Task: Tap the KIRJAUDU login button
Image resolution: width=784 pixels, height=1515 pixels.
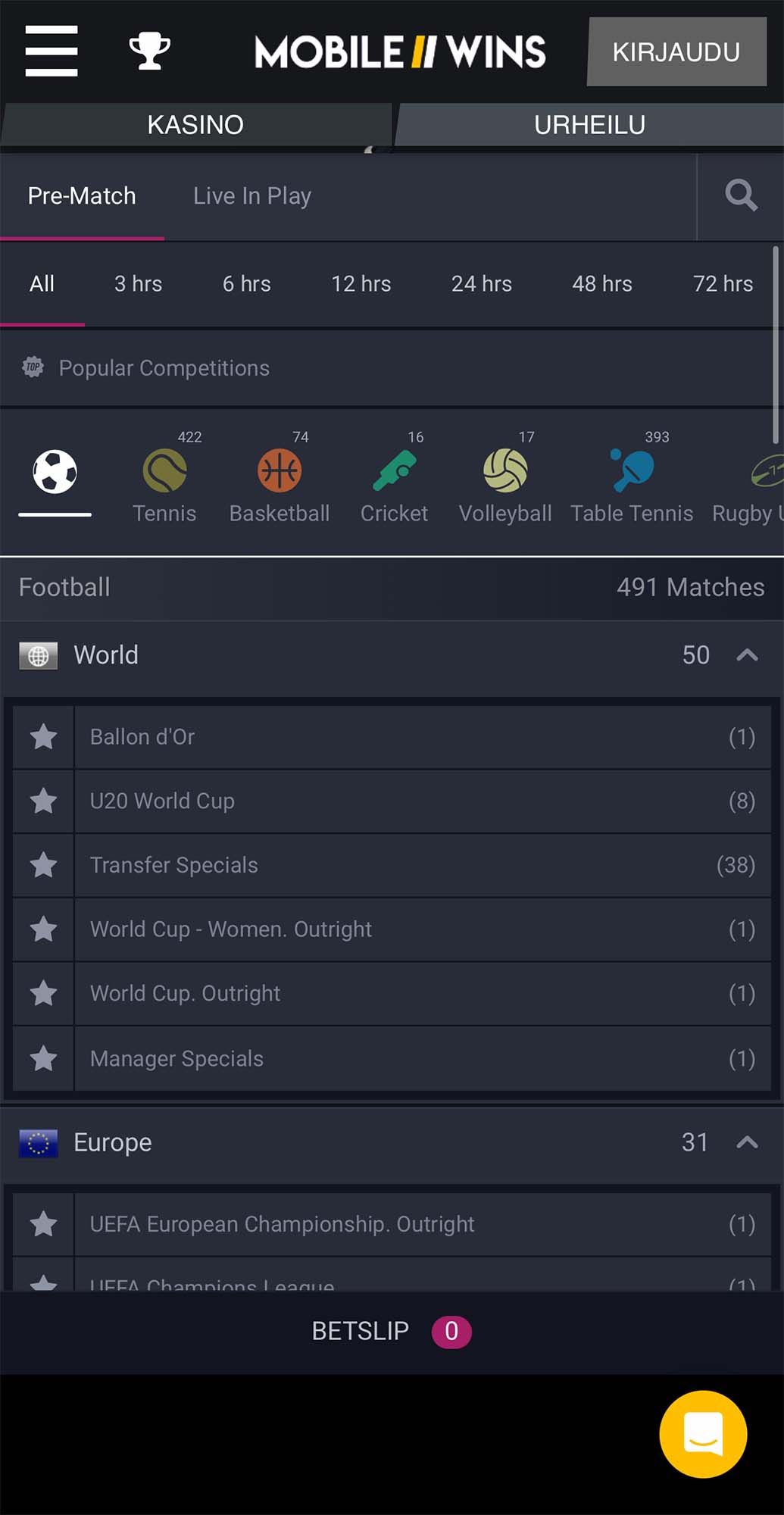Action: tap(676, 52)
